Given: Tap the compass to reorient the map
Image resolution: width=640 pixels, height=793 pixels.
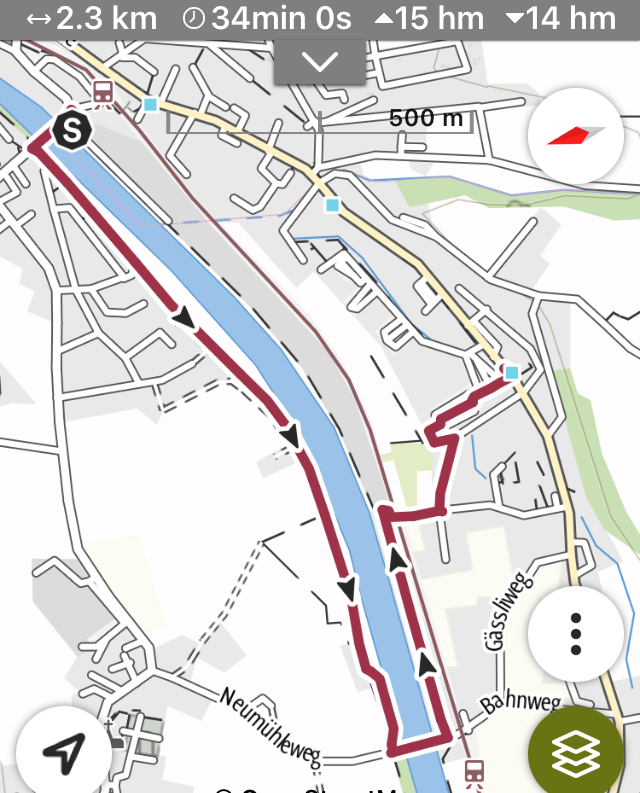Looking at the screenshot, I should coord(576,136).
